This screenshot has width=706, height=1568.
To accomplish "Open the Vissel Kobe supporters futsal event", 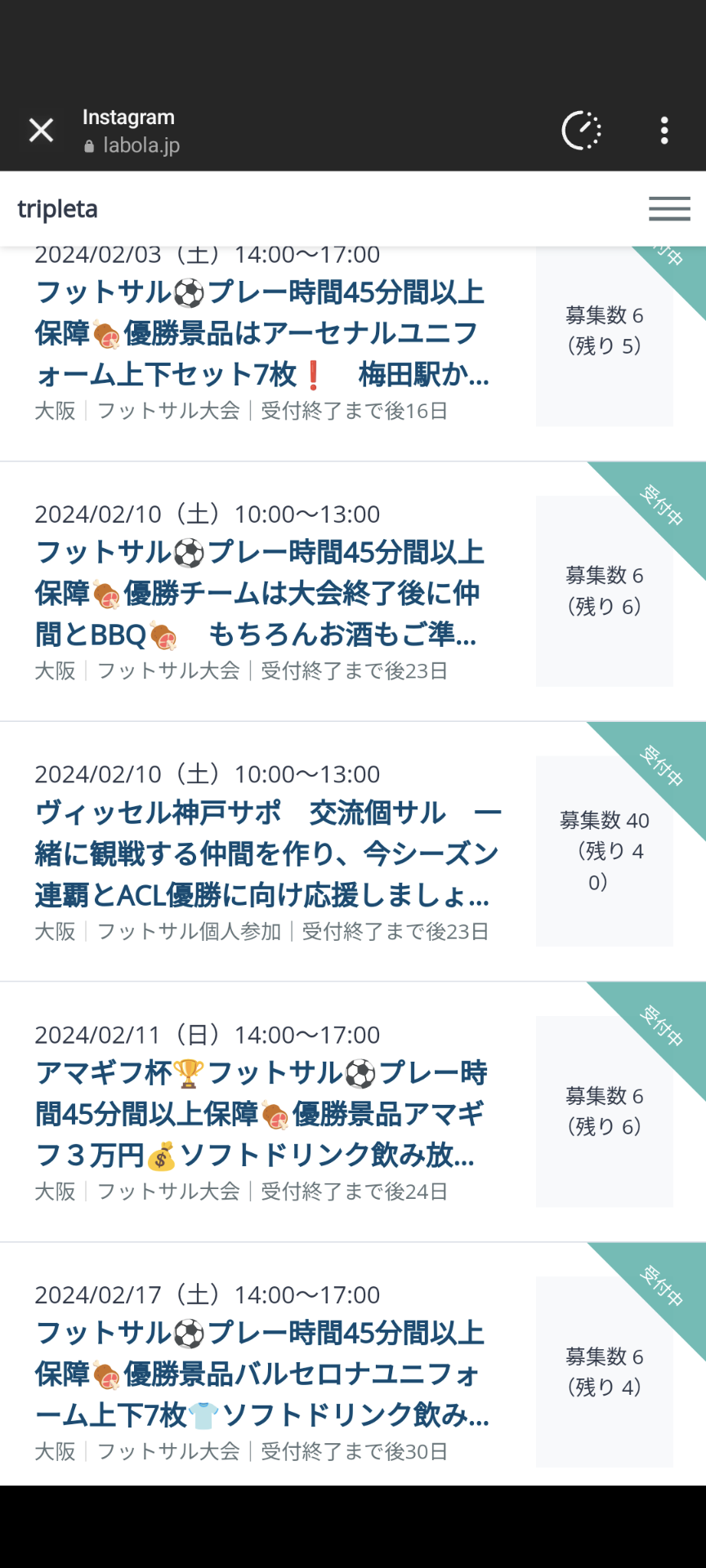I will (268, 853).
